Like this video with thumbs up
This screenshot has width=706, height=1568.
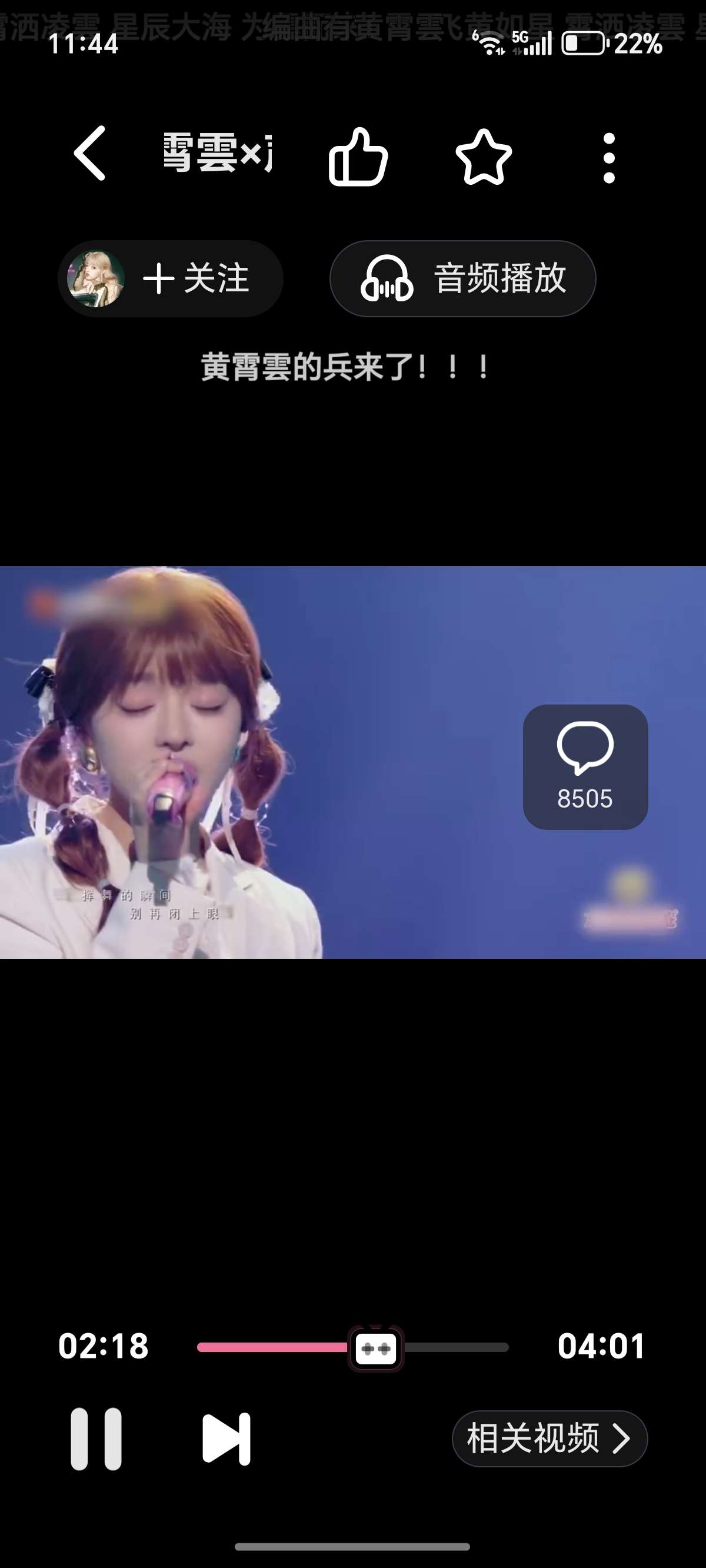point(358,157)
